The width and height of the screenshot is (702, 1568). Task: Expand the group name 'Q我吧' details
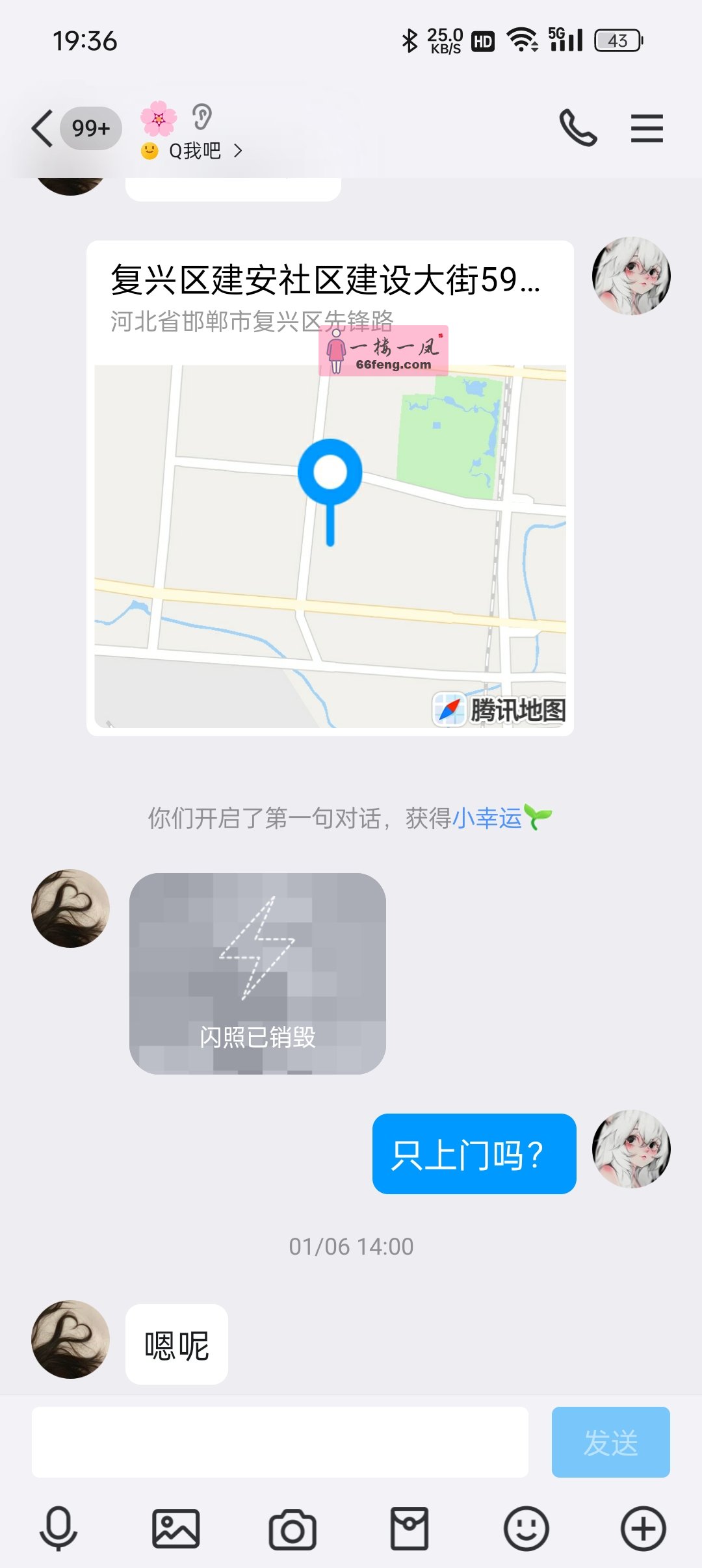[x=195, y=151]
